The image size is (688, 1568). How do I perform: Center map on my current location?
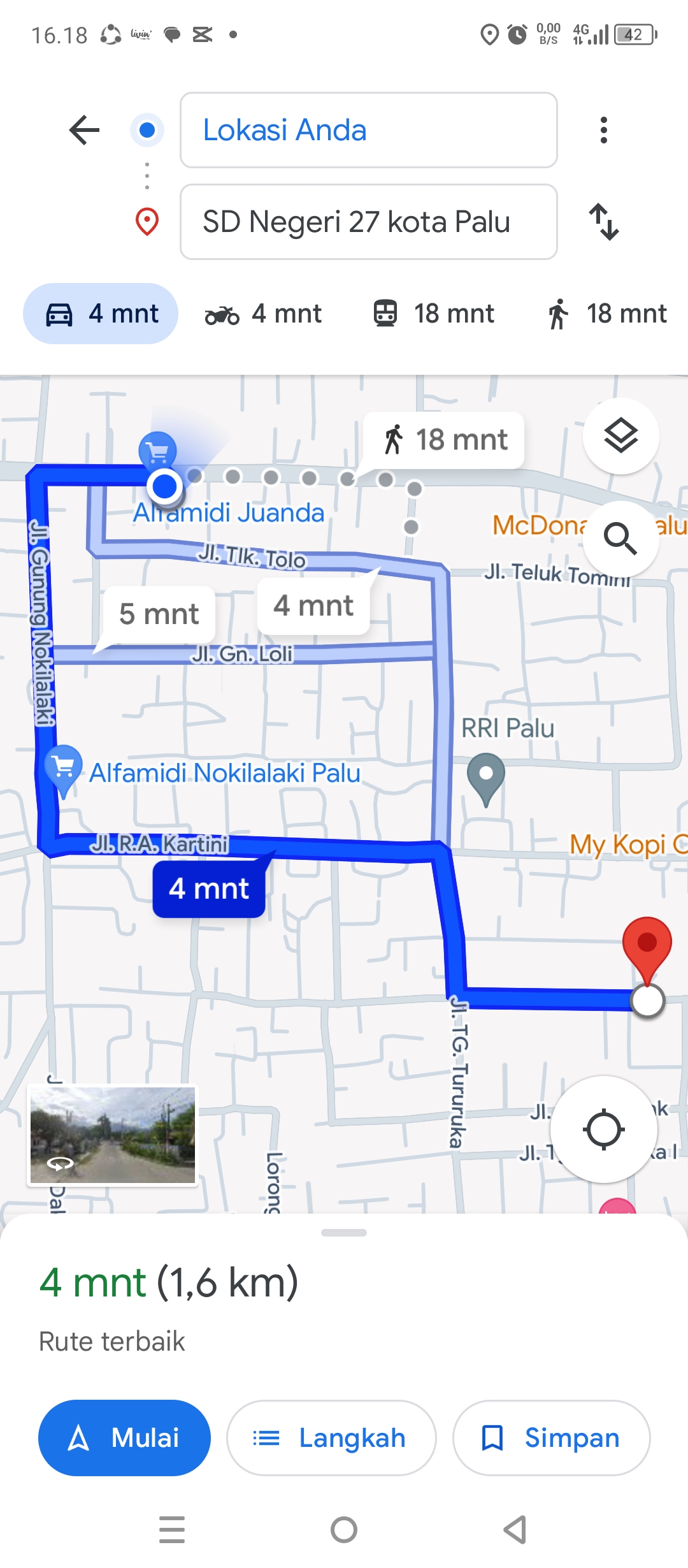click(x=603, y=1129)
